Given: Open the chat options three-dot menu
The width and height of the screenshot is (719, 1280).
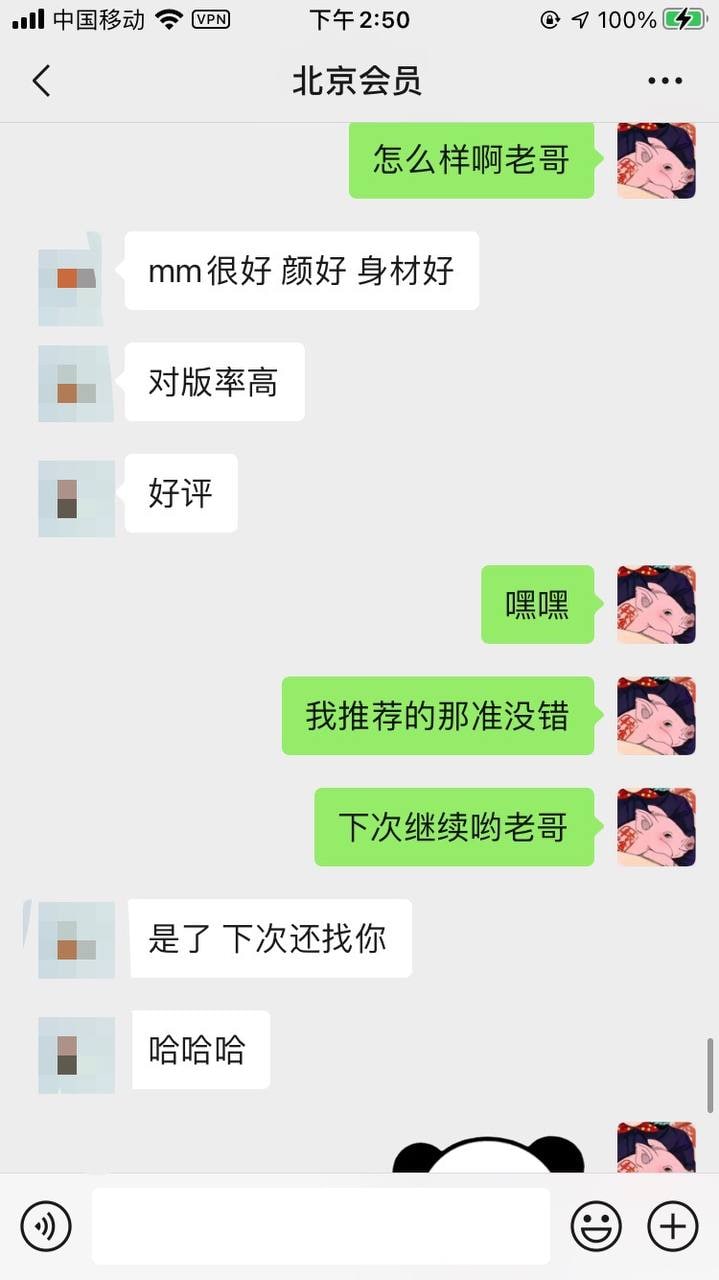Looking at the screenshot, I should tap(665, 81).
